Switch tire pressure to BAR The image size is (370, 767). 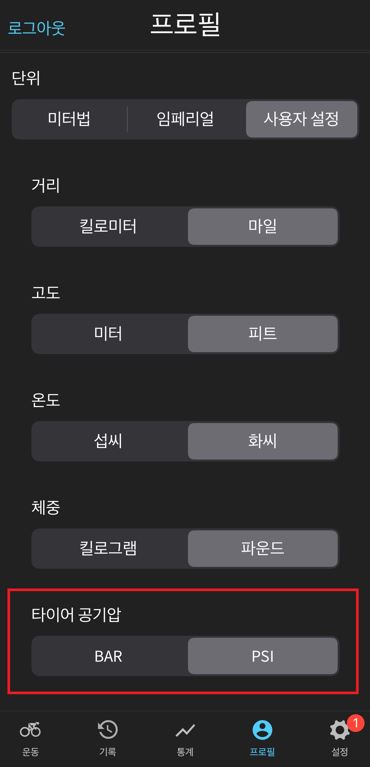(109, 656)
